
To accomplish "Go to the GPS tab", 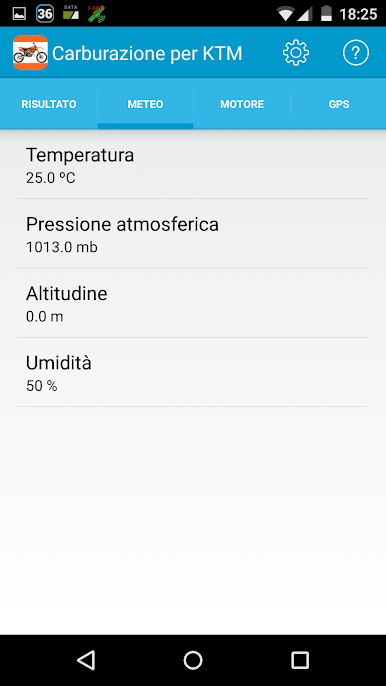I will click(x=339, y=104).
